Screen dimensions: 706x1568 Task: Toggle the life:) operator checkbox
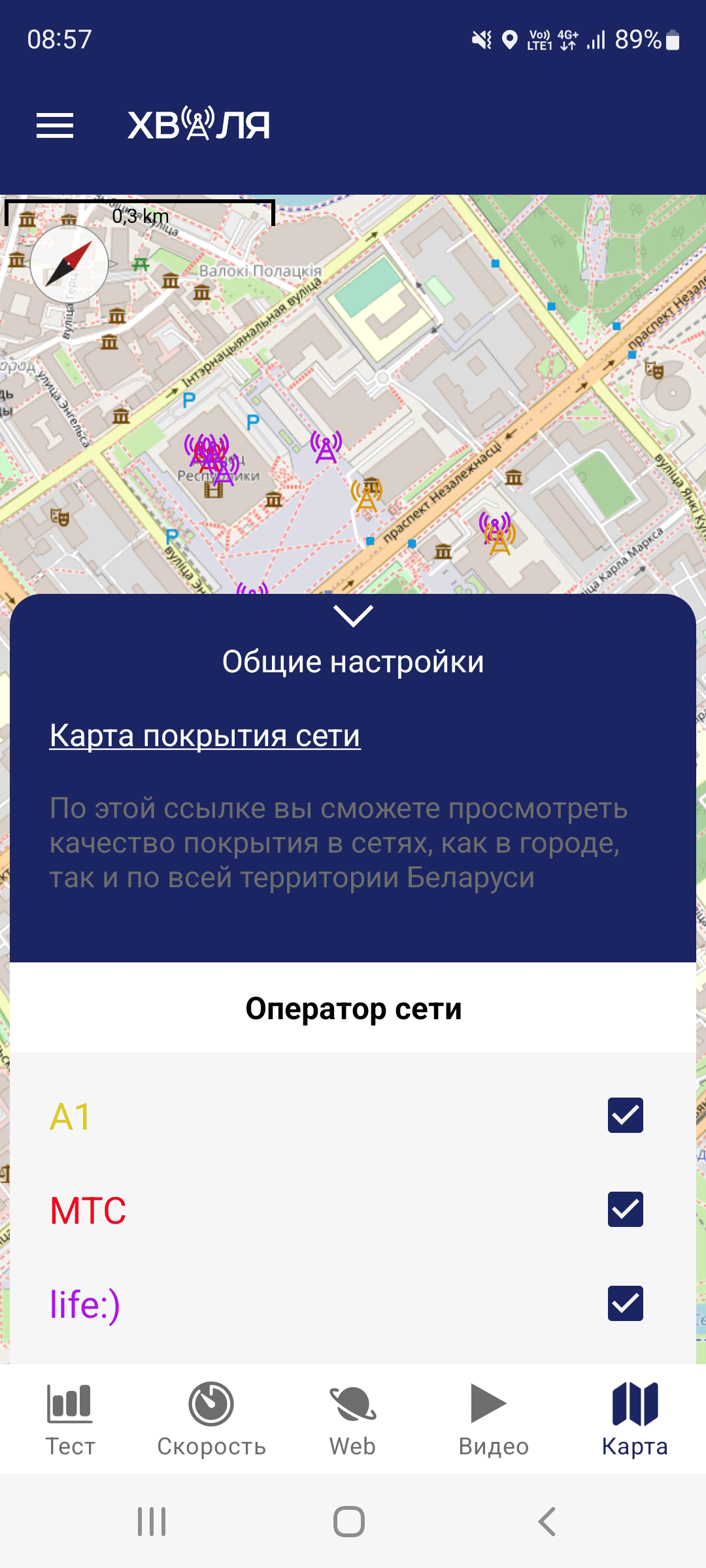click(x=625, y=1303)
